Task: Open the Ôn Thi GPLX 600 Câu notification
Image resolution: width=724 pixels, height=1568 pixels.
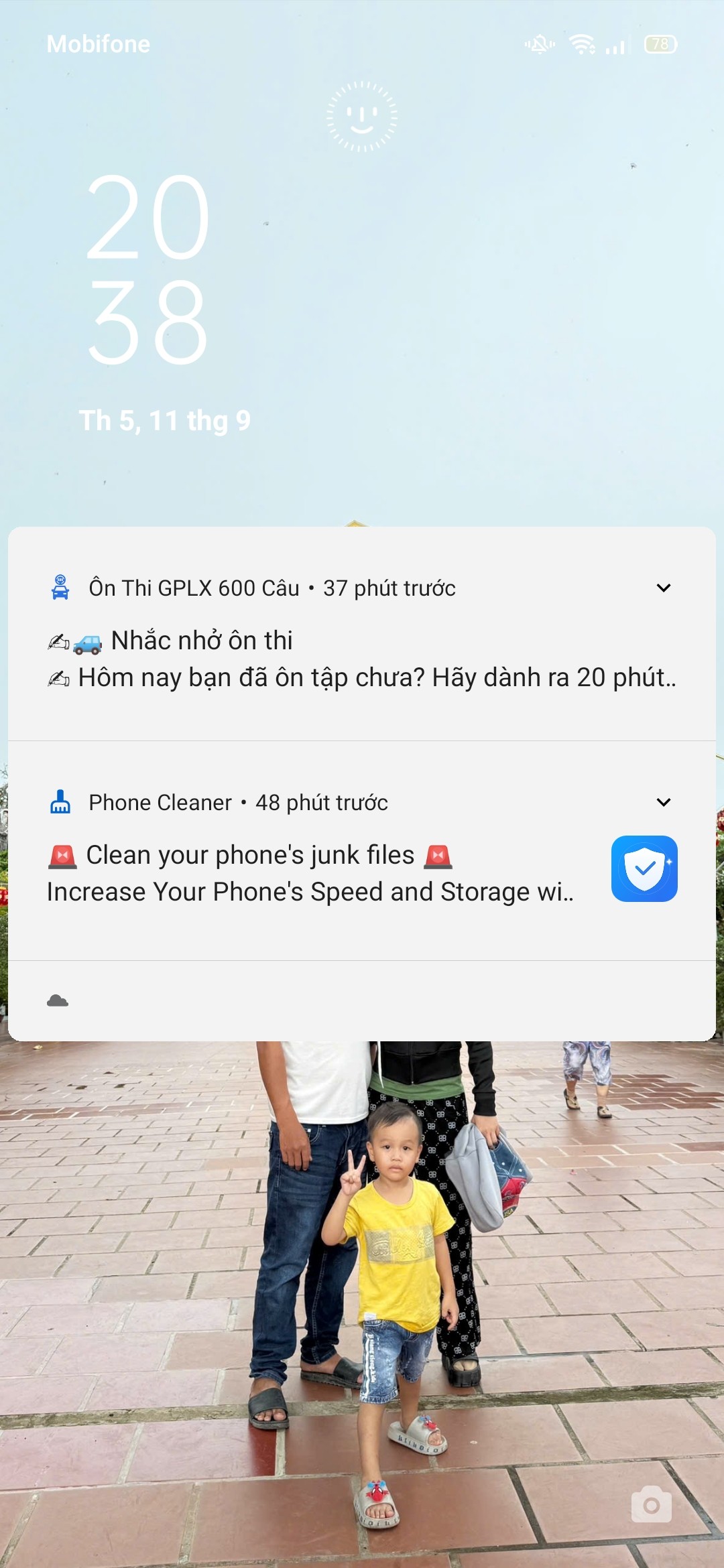Action: coord(362,660)
